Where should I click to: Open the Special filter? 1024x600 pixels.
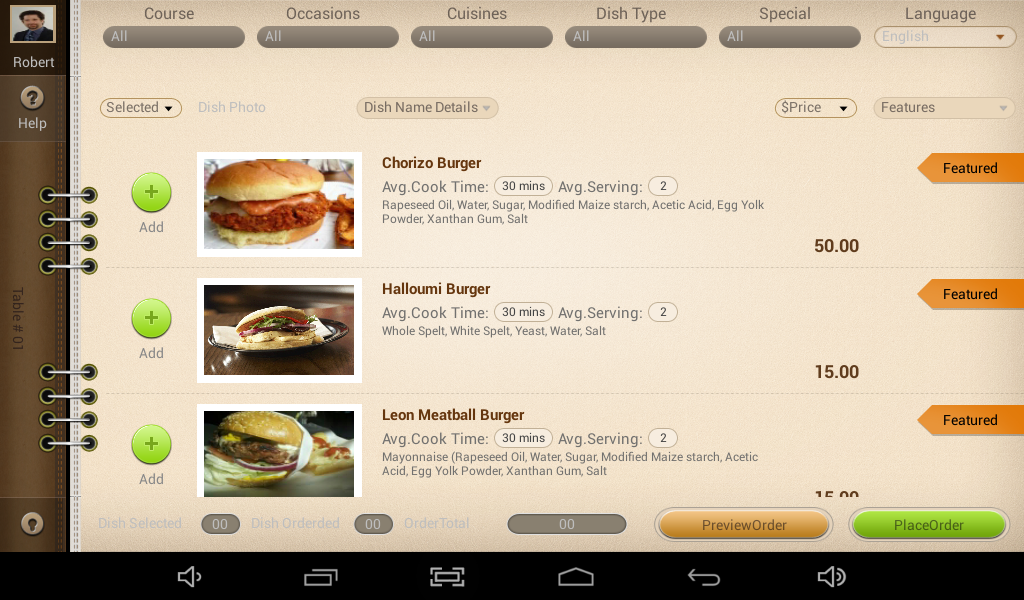(790, 37)
